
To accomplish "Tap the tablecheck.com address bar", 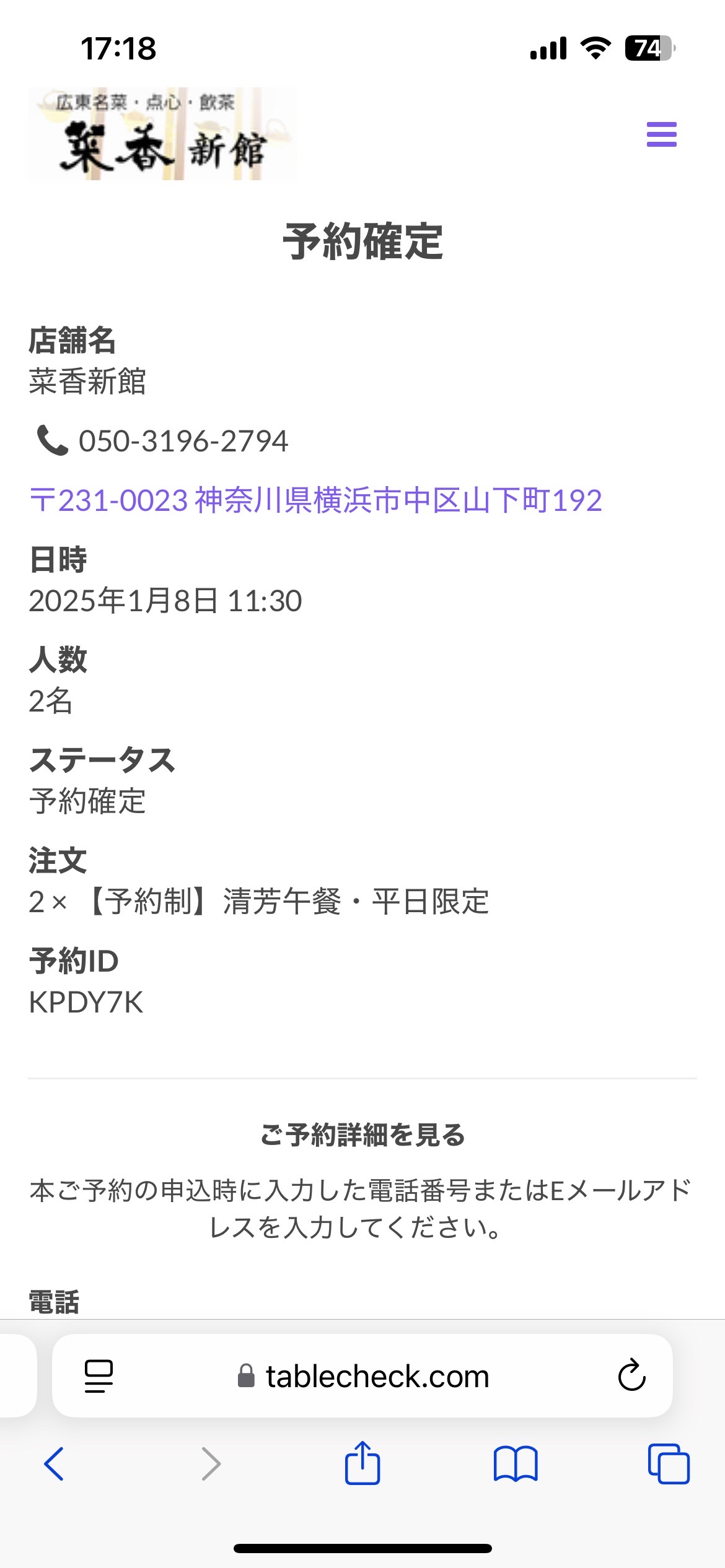I will coord(362,1376).
